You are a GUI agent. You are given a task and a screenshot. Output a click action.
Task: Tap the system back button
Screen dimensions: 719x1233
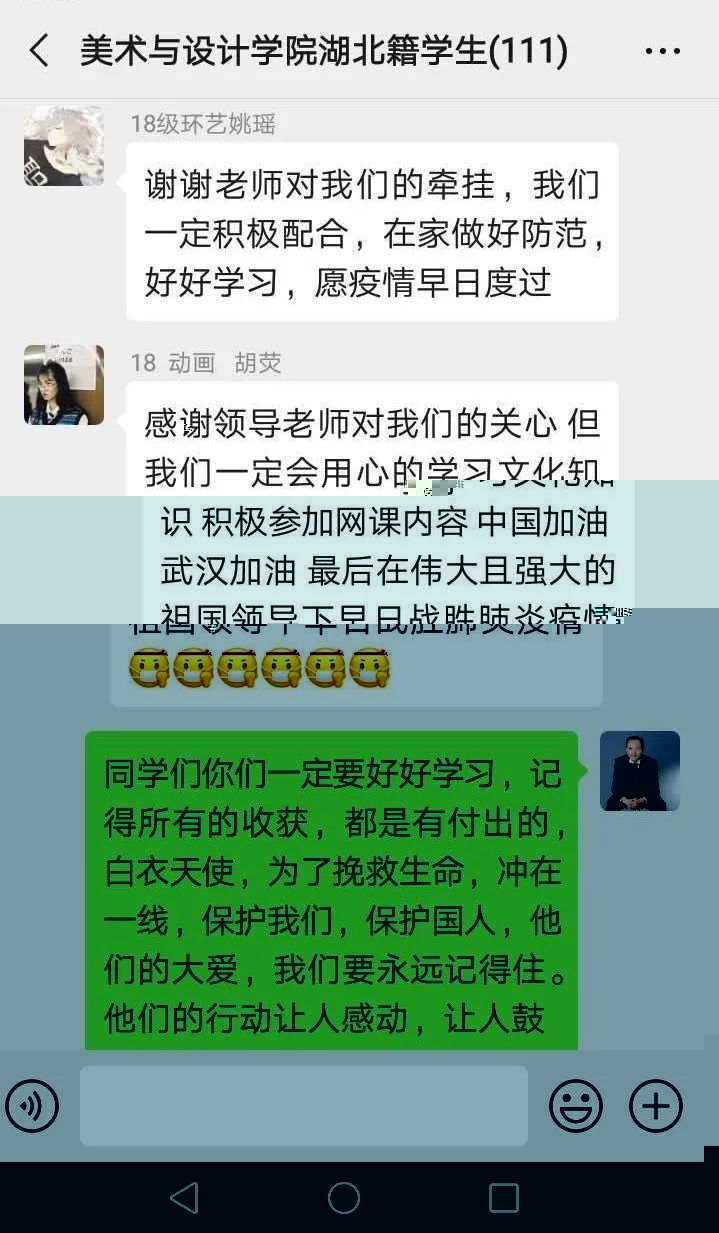coord(184,1197)
